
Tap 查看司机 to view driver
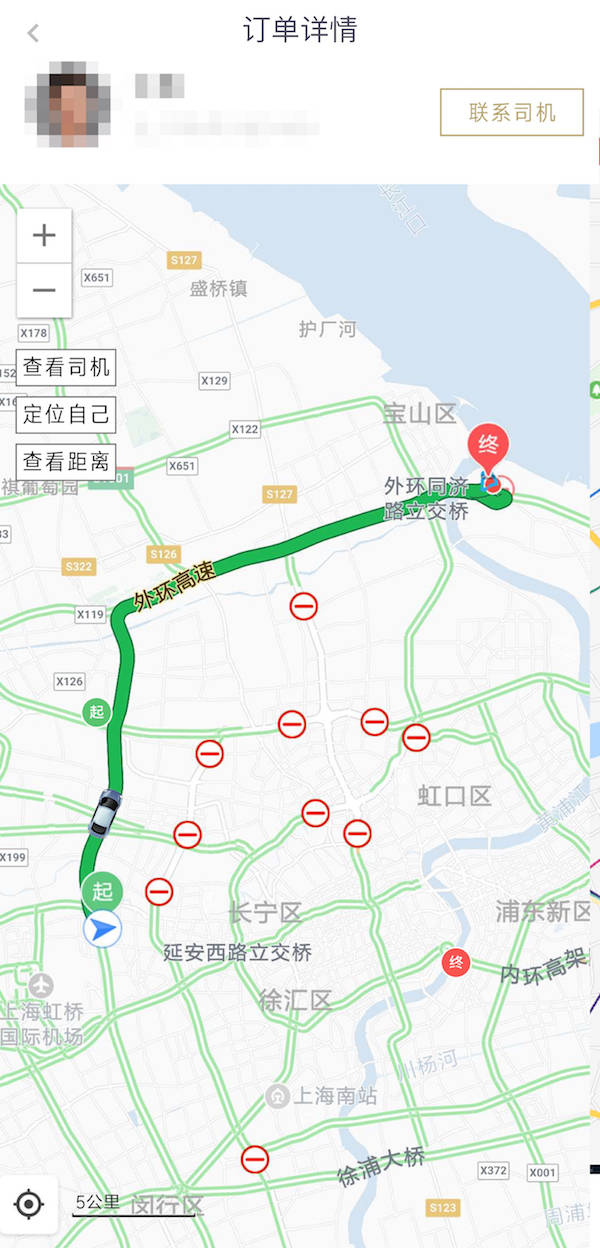point(66,367)
